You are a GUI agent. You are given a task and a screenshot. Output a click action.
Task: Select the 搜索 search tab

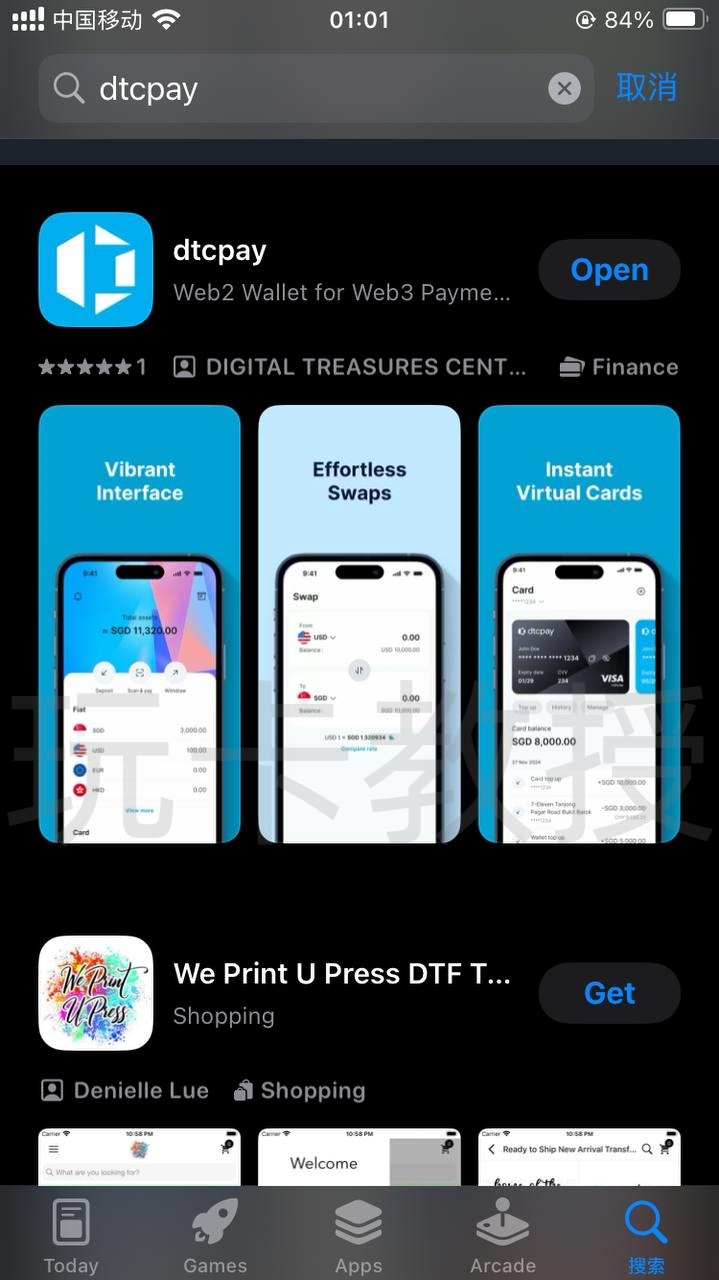646,1236
